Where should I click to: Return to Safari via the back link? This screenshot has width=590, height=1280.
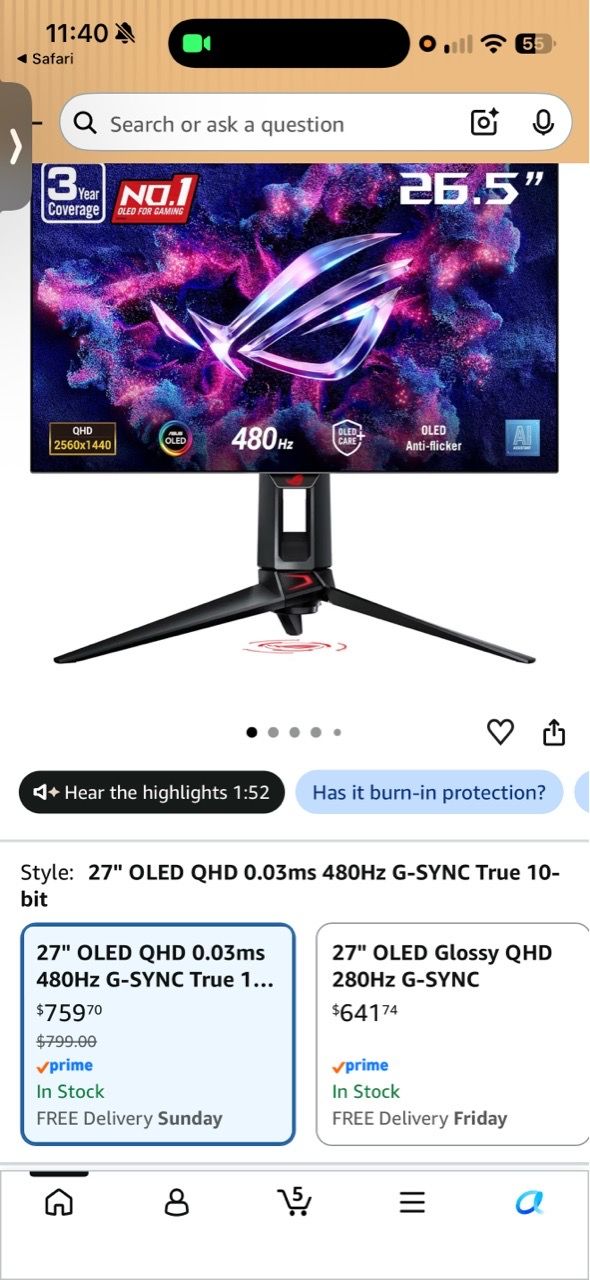coord(46,59)
